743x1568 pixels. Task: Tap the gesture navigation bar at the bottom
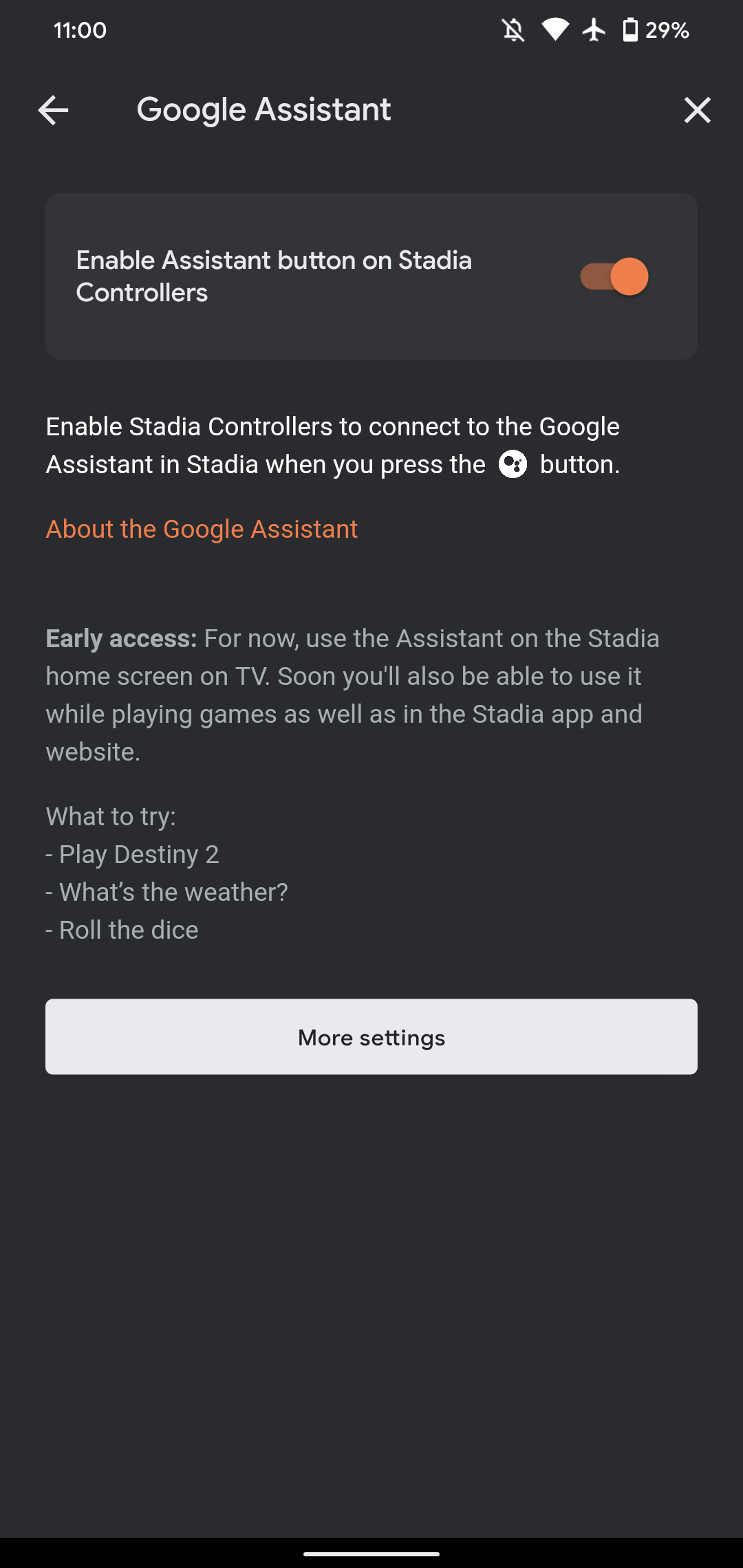[371, 1551]
